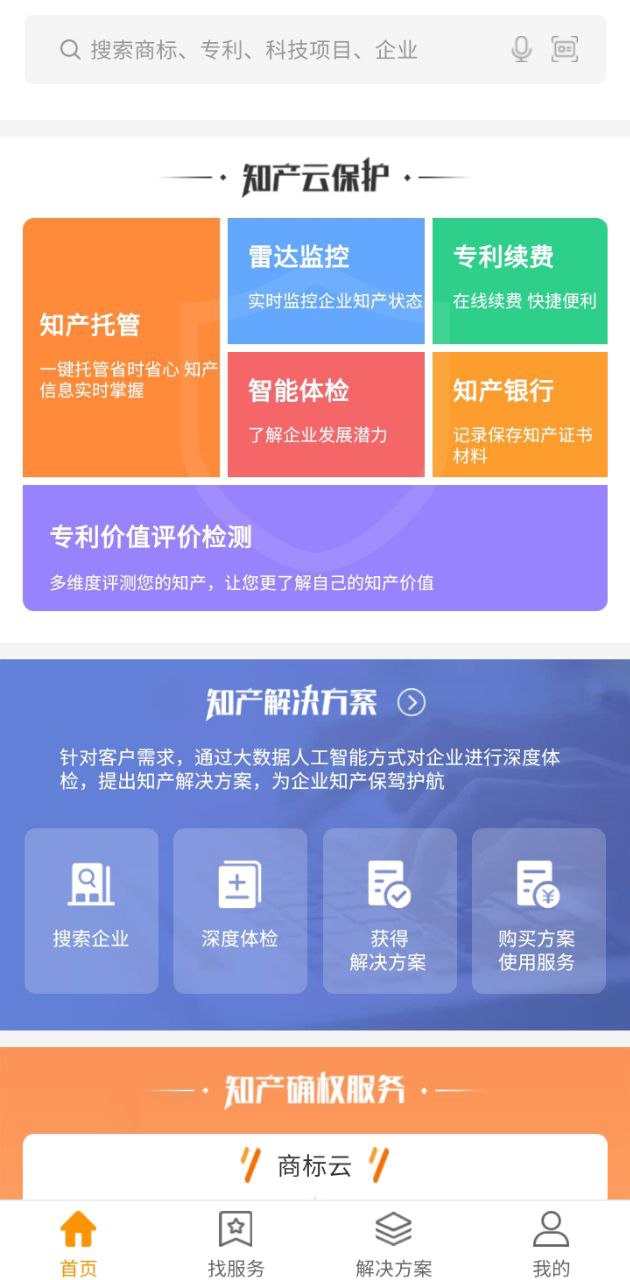Viewport: 630px width, 1280px height.
Task: Tap the search box for trademarks and patents
Action: [280, 50]
